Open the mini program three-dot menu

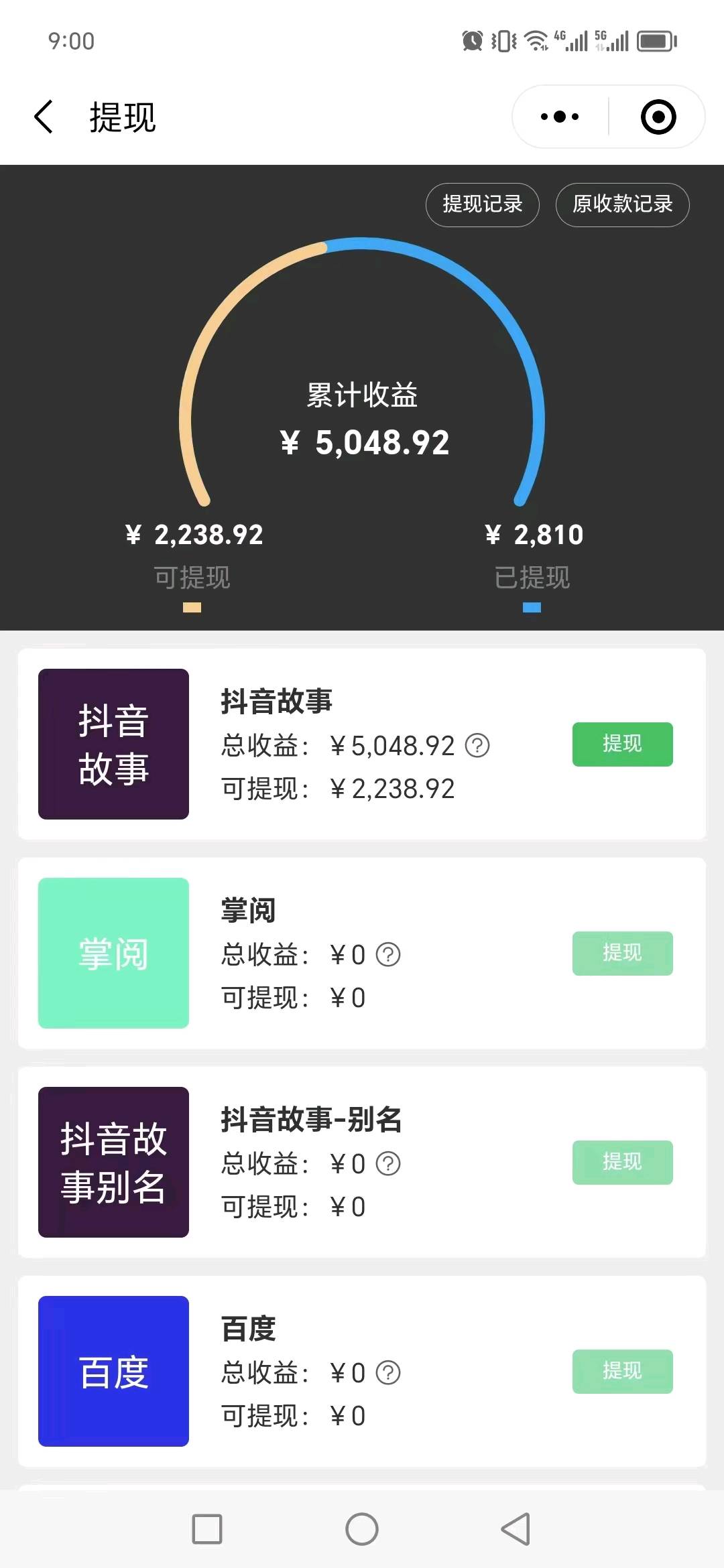click(560, 117)
